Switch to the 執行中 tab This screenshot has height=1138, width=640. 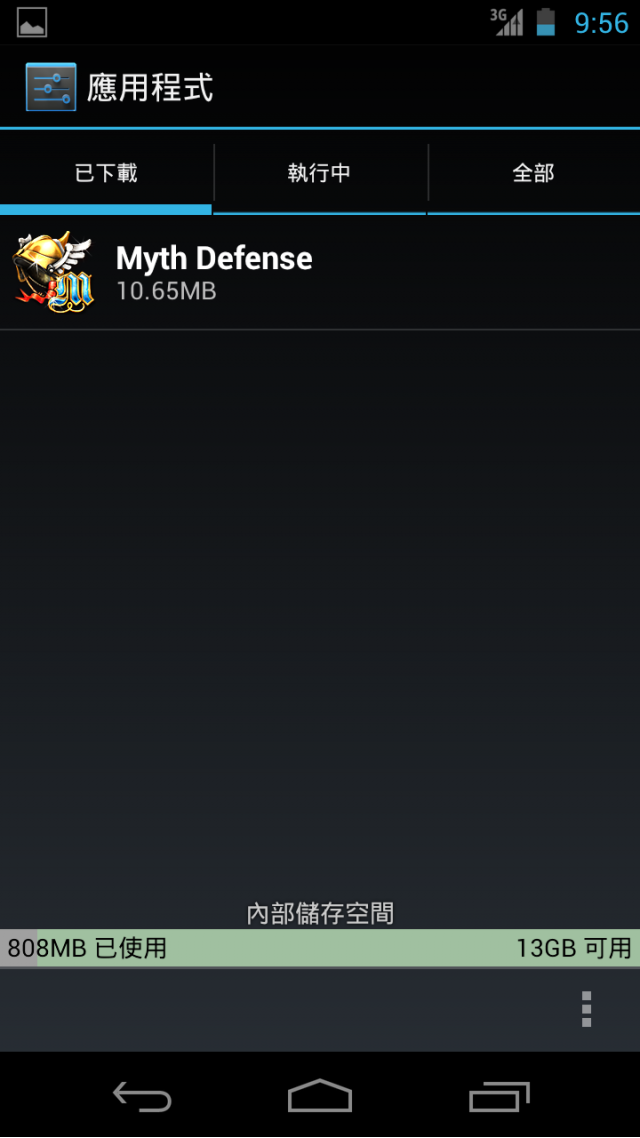pos(319,173)
